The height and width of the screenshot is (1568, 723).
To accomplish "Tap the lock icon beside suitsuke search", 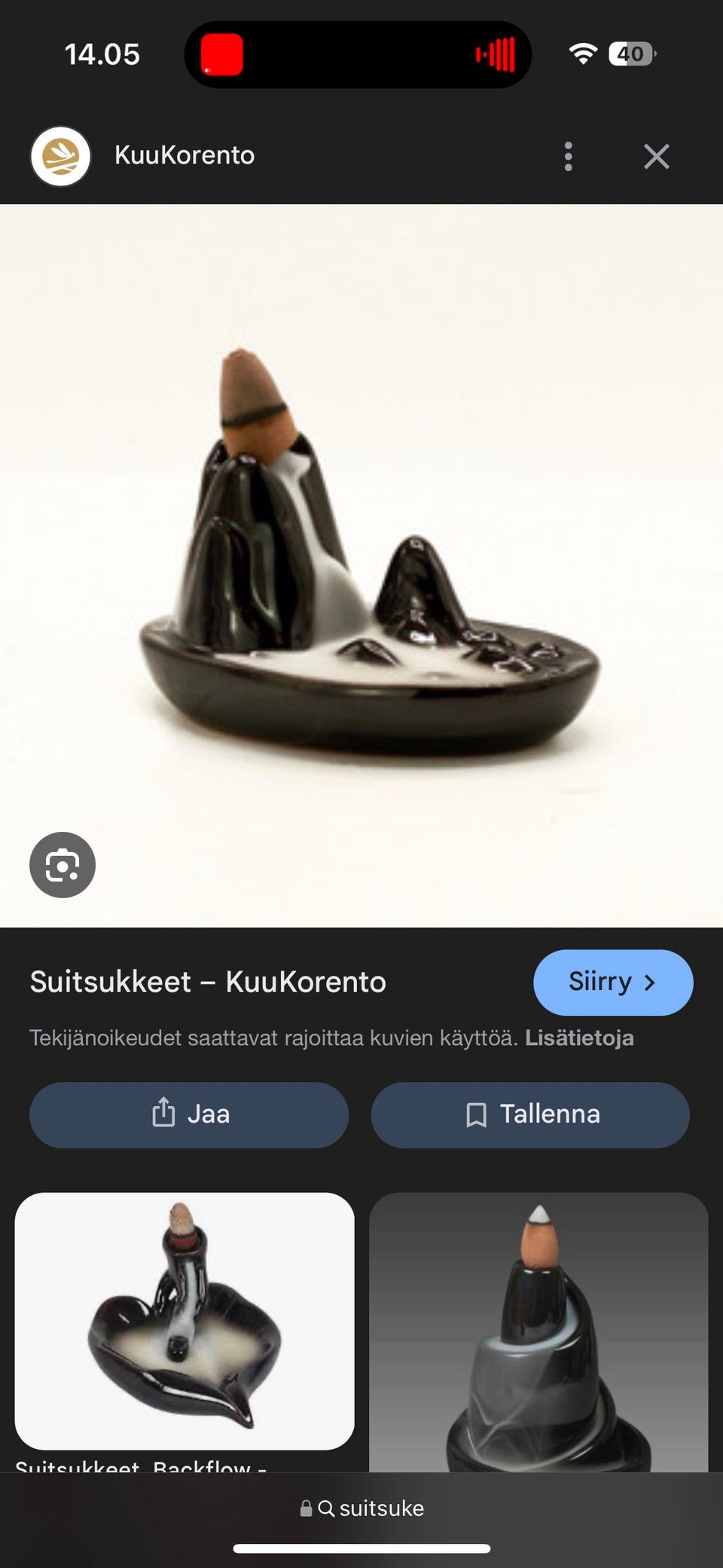I will (306, 1508).
